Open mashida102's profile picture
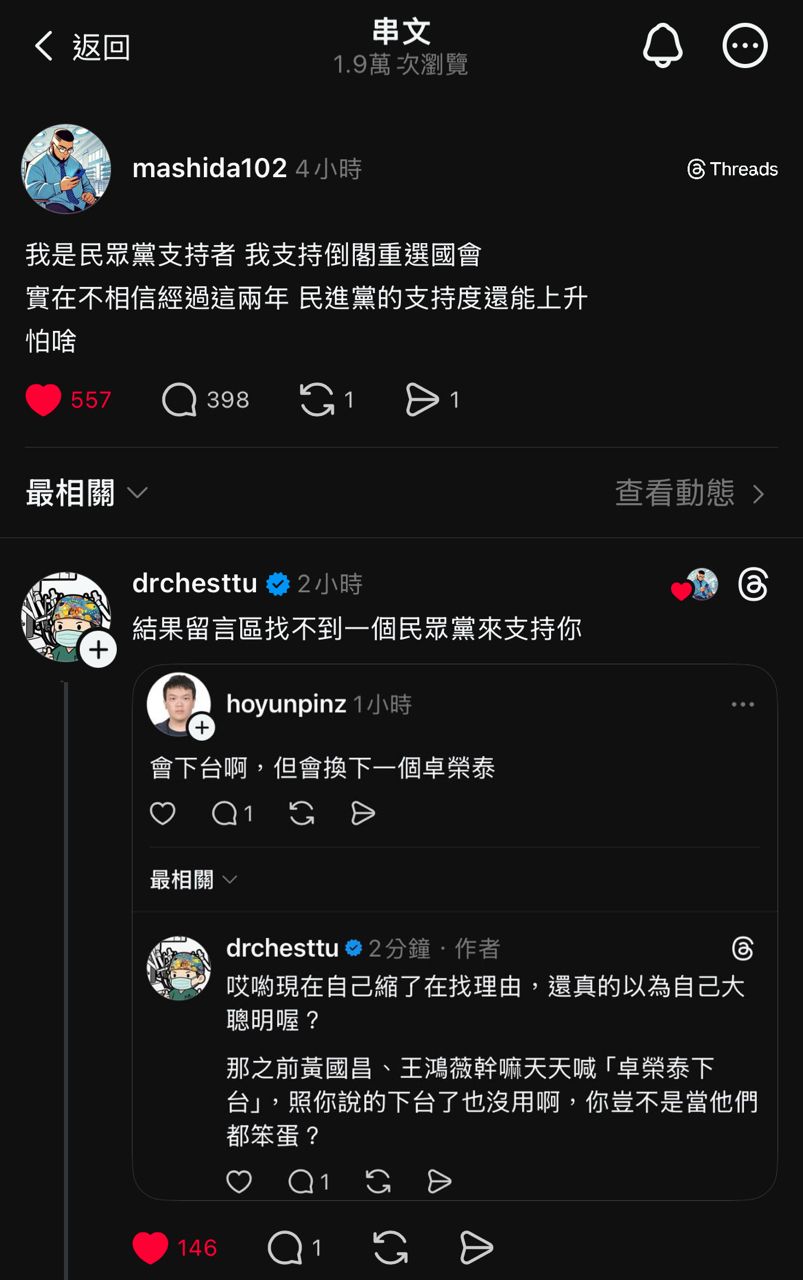Image resolution: width=803 pixels, height=1280 pixels. [x=66, y=169]
